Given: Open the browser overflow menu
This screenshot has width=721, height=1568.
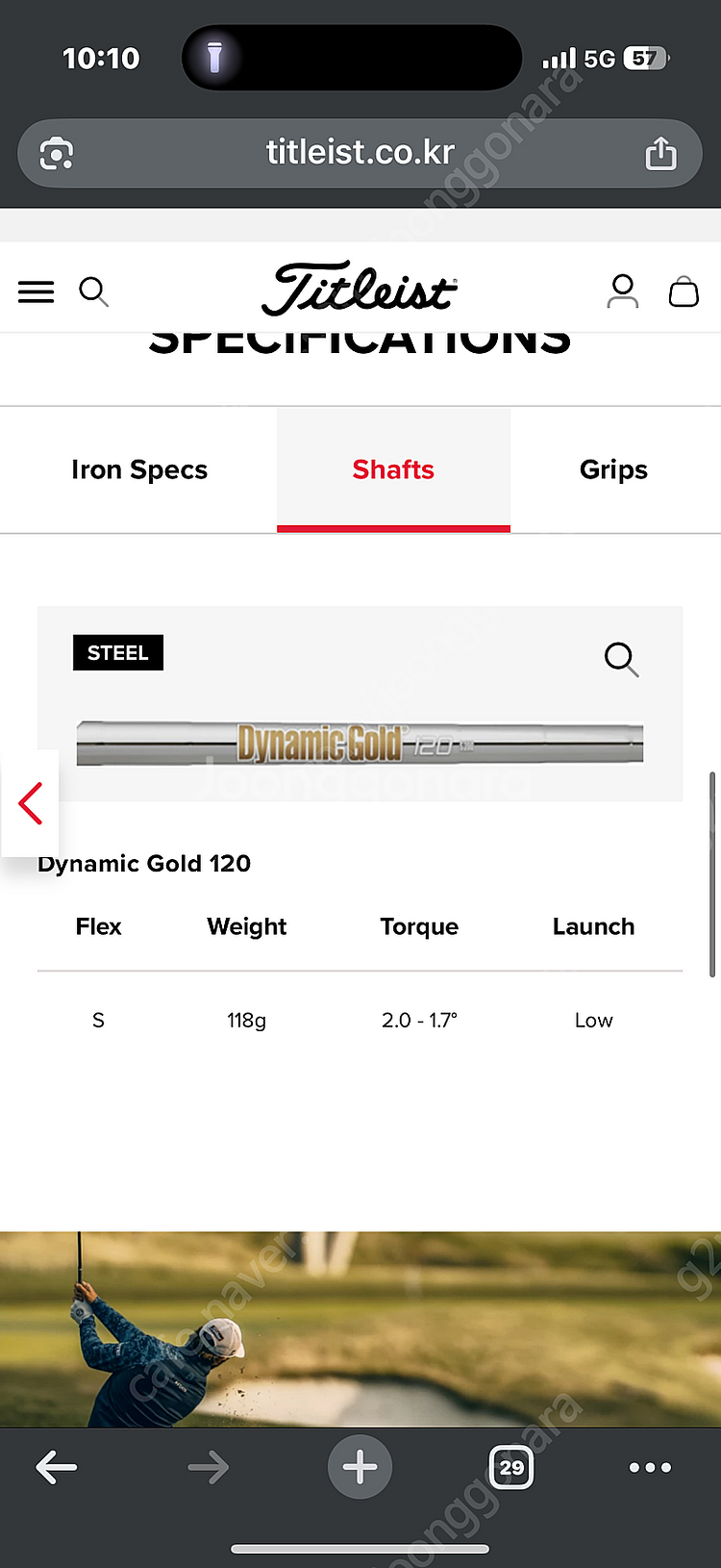Looking at the screenshot, I should click(650, 1467).
